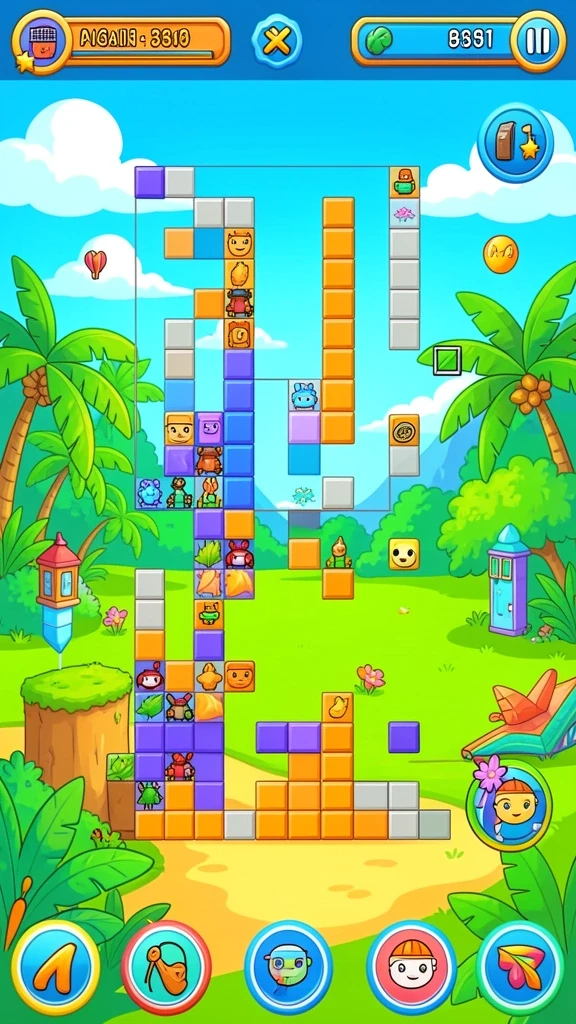
Task: Tap the colorful wing button
Action: 520,967
